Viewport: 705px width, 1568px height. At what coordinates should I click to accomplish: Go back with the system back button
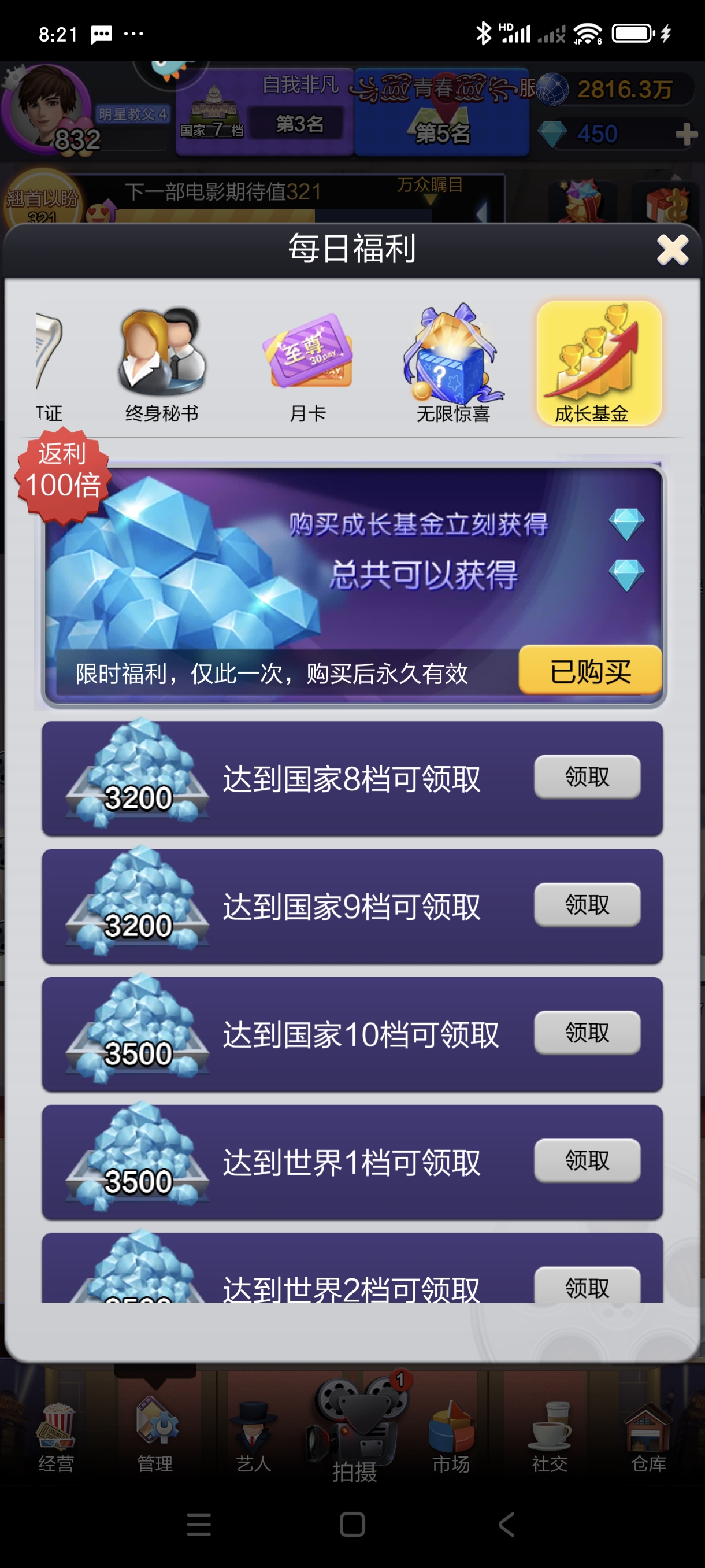pyautogui.click(x=506, y=1524)
